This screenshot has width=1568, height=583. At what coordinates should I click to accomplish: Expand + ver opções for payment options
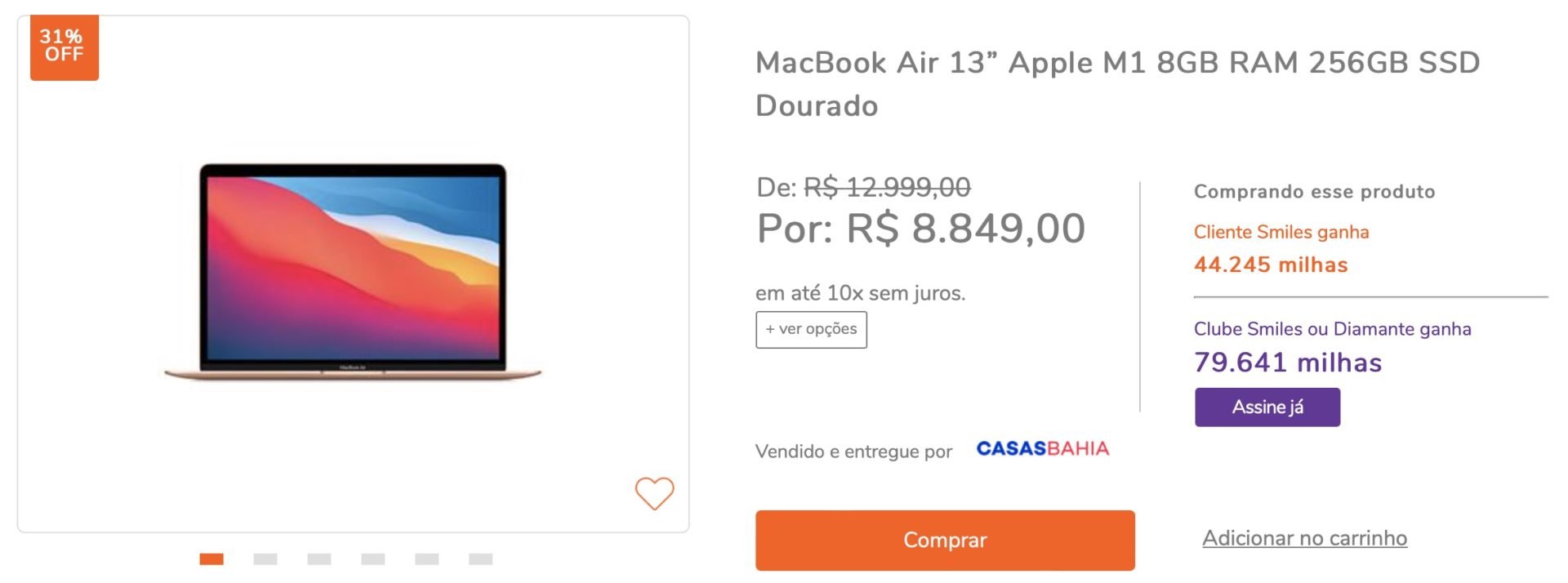(x=811, y=329)
